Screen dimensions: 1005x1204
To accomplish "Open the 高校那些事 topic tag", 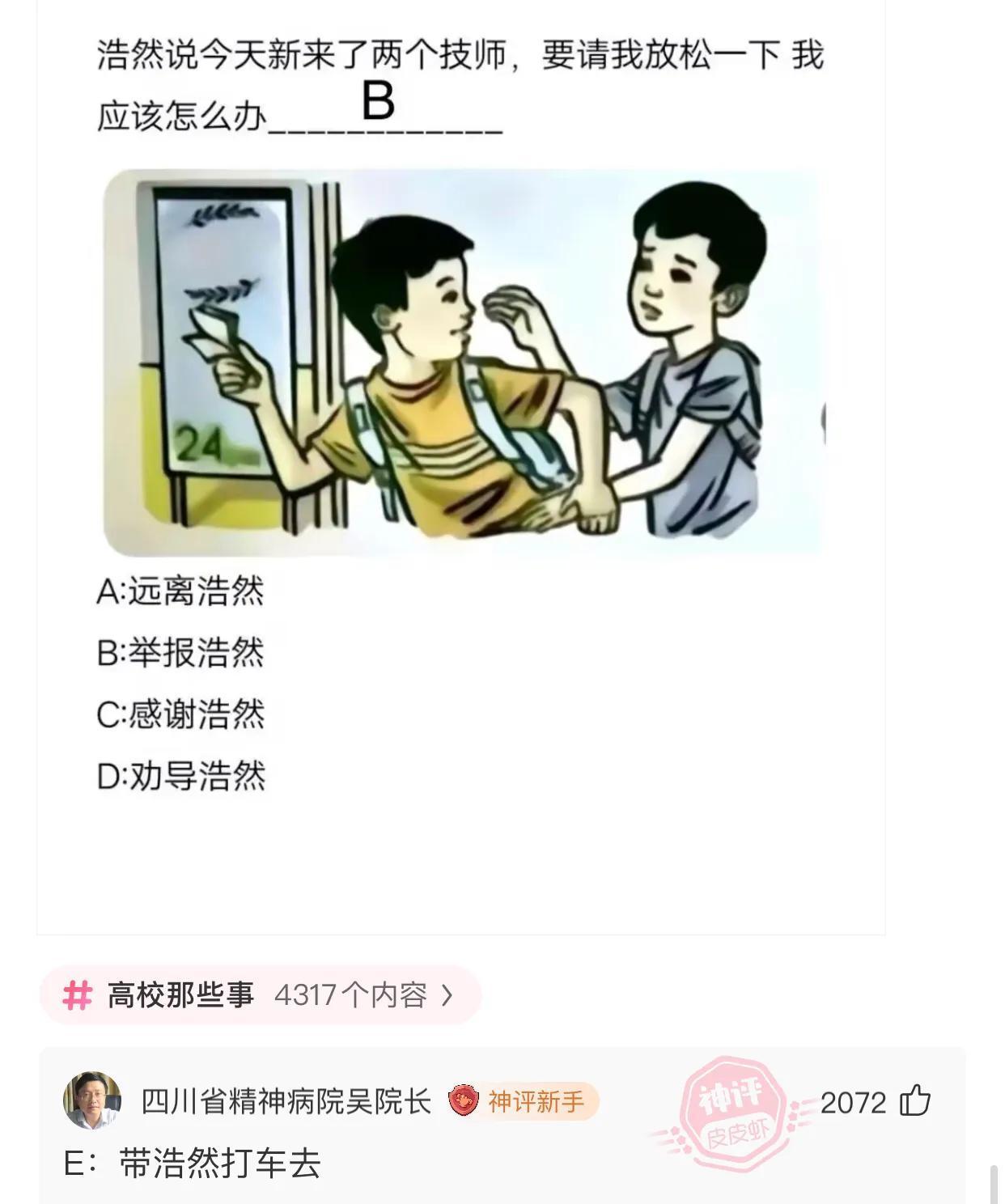I will click(x=259, y=994).
